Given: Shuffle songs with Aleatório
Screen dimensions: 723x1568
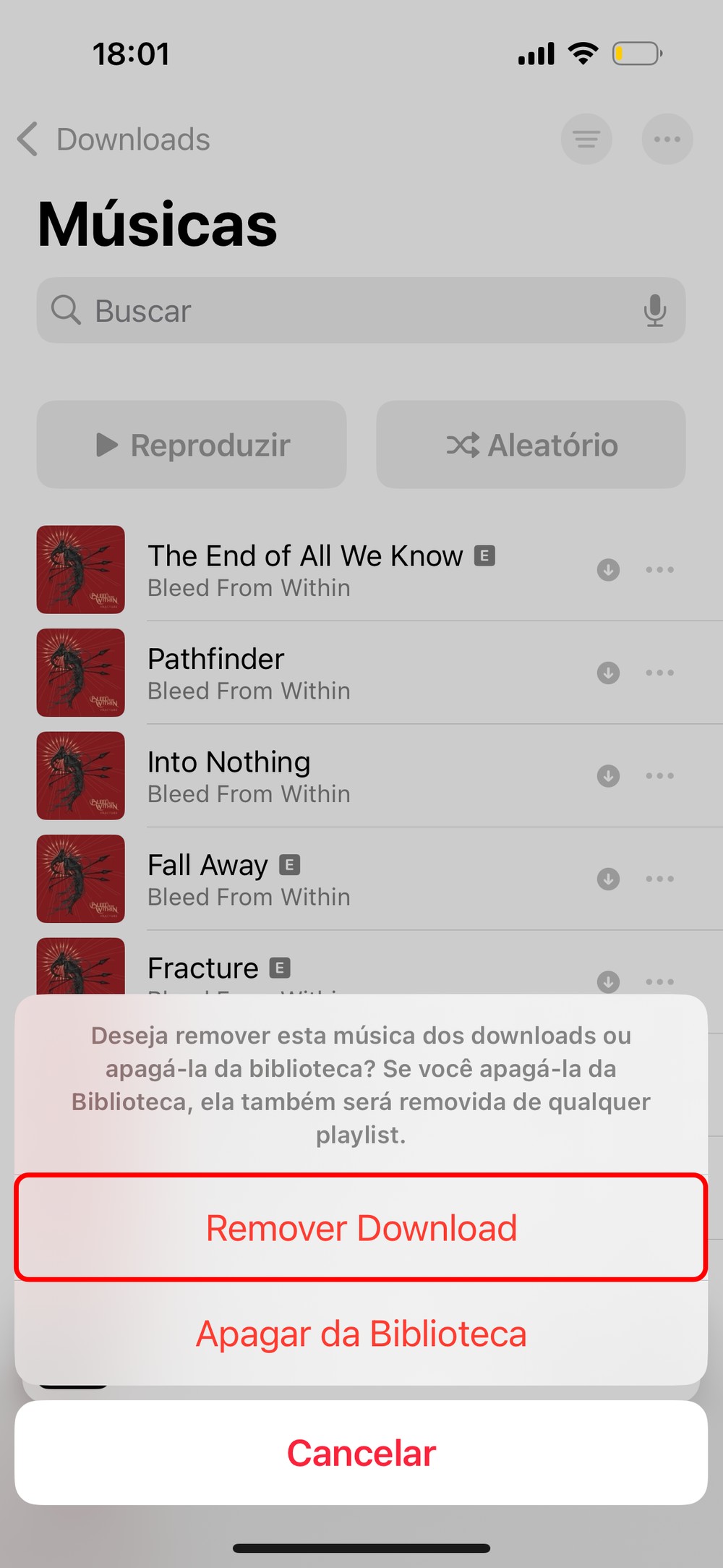Looking at the screenshot, I should click(531, 445).
